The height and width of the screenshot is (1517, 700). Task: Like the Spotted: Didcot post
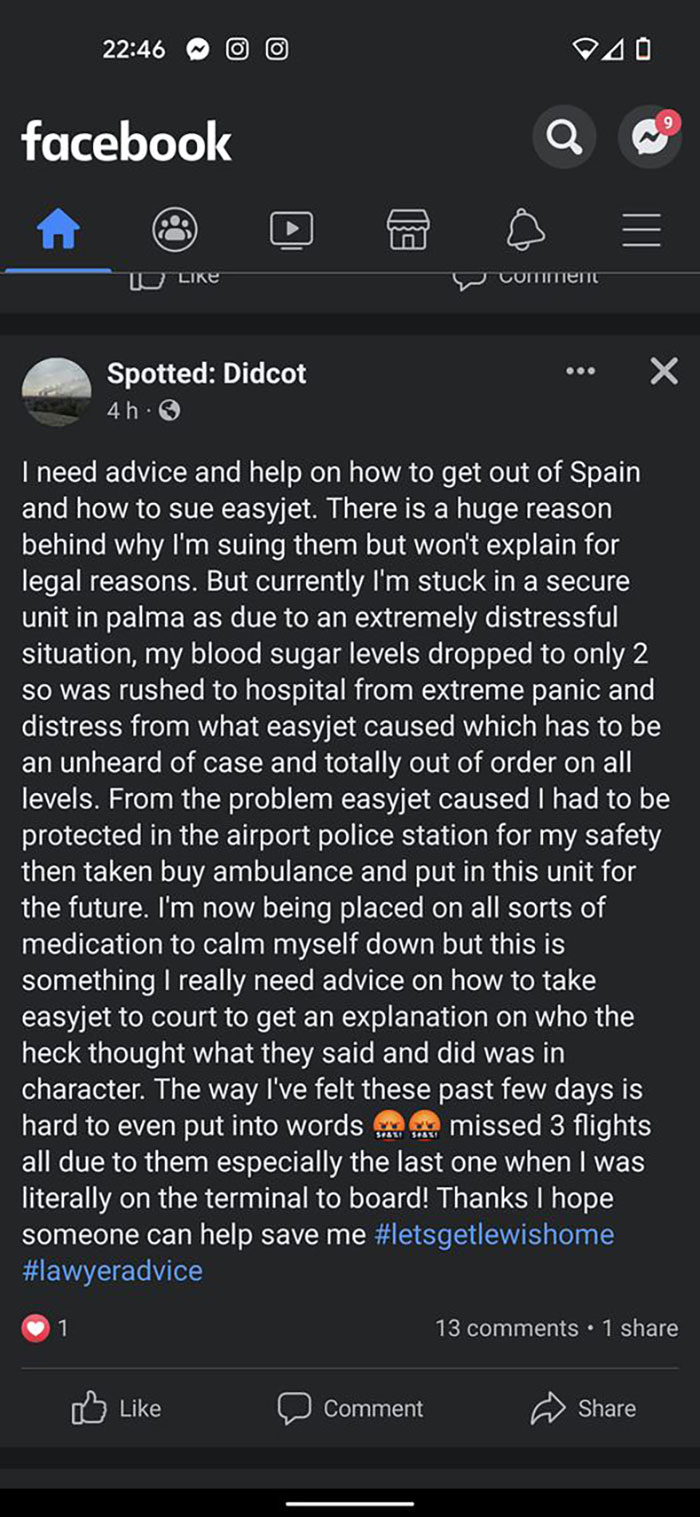coord(116,1408)
